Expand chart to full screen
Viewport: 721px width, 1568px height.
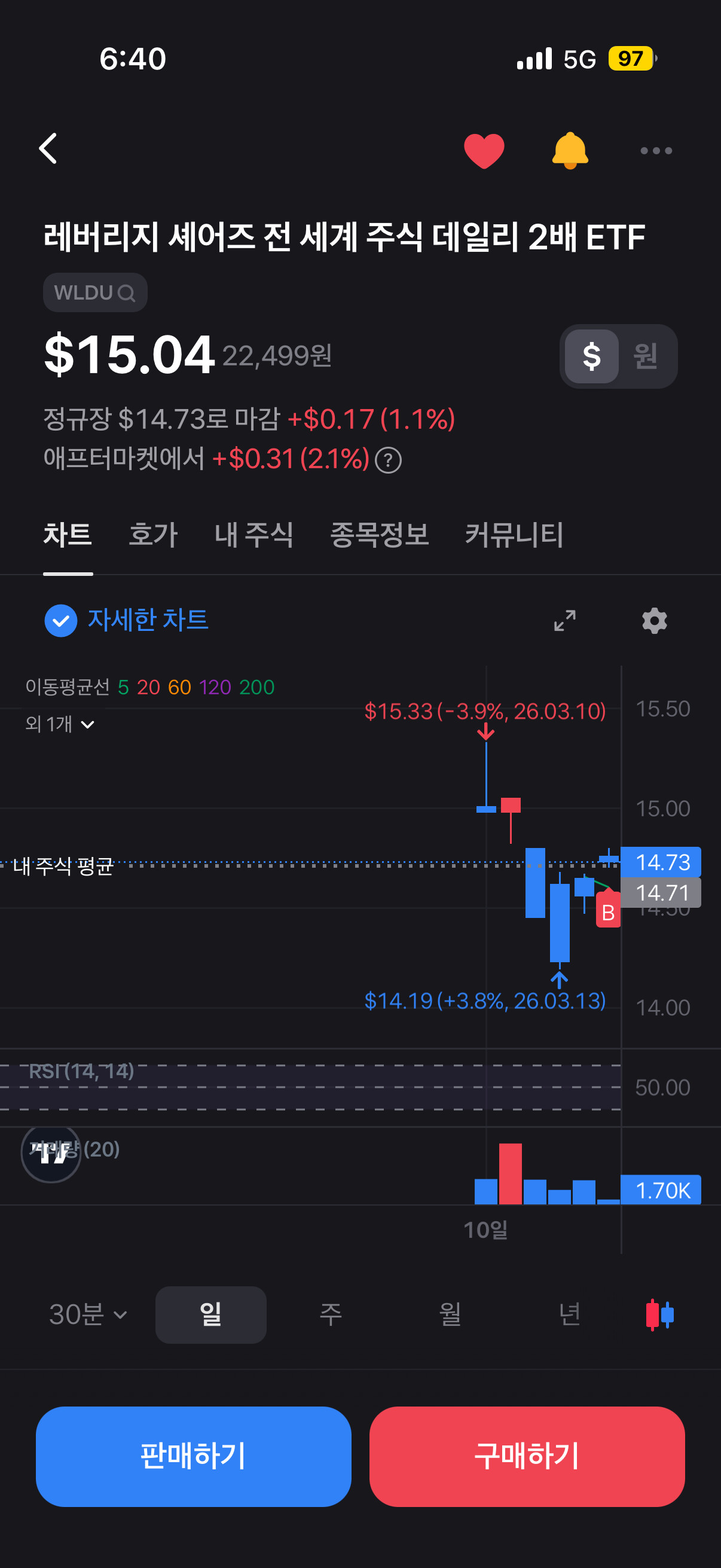coord(564,621)
